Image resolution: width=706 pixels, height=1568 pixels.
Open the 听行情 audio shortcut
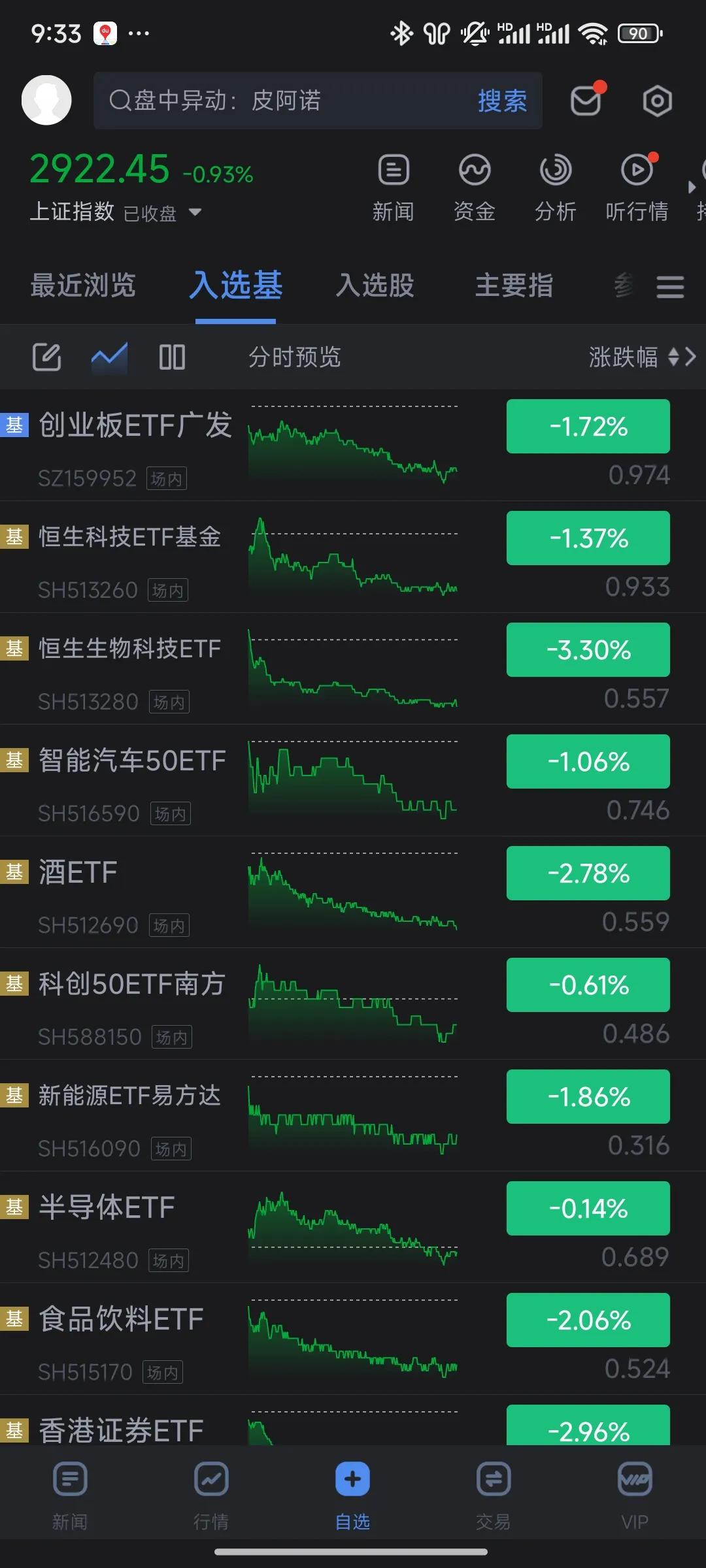click(637, 187)
